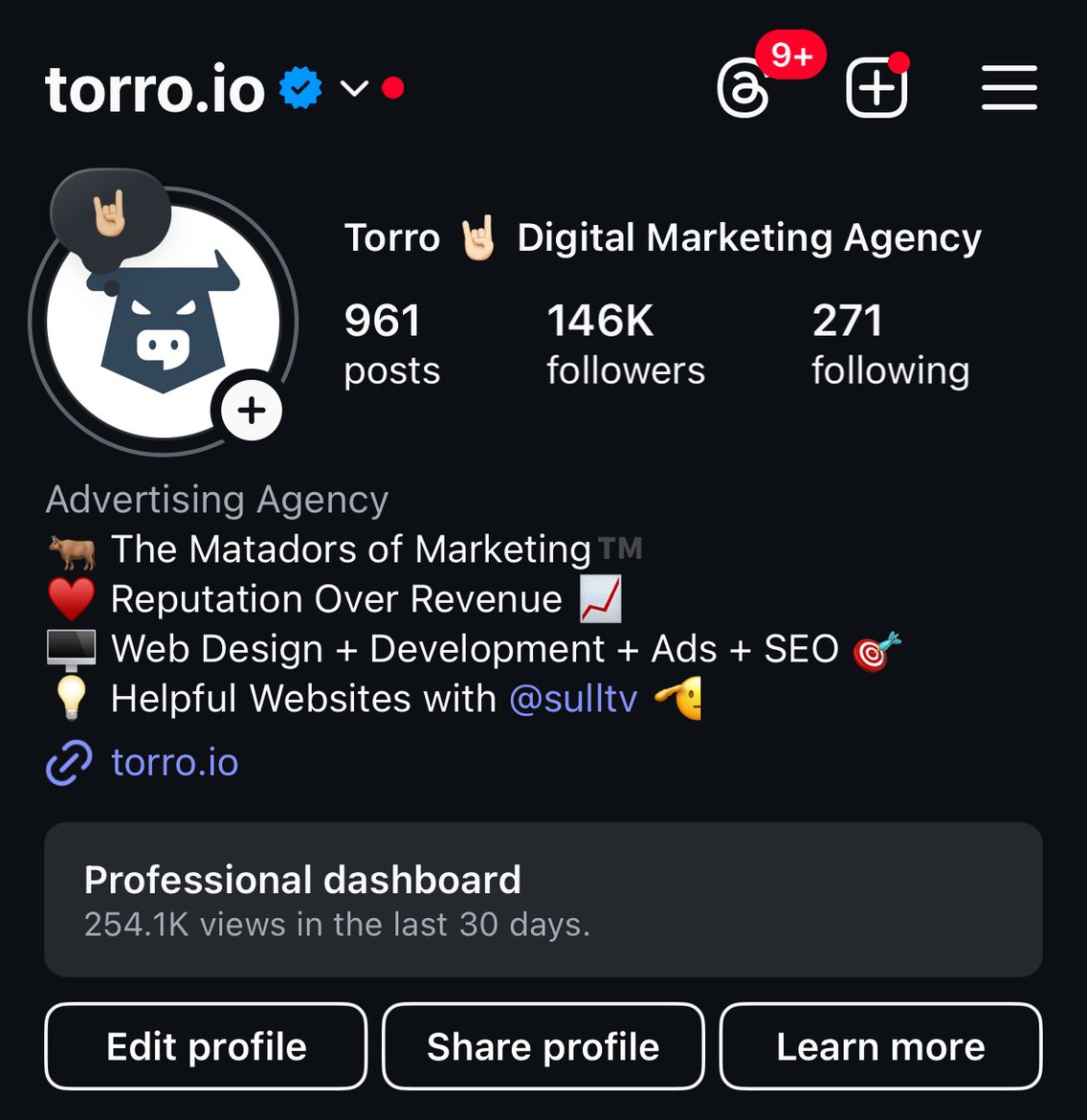Click the Share profile button
This screenshot has width=1087, height=1120.
coord(543,1046)
